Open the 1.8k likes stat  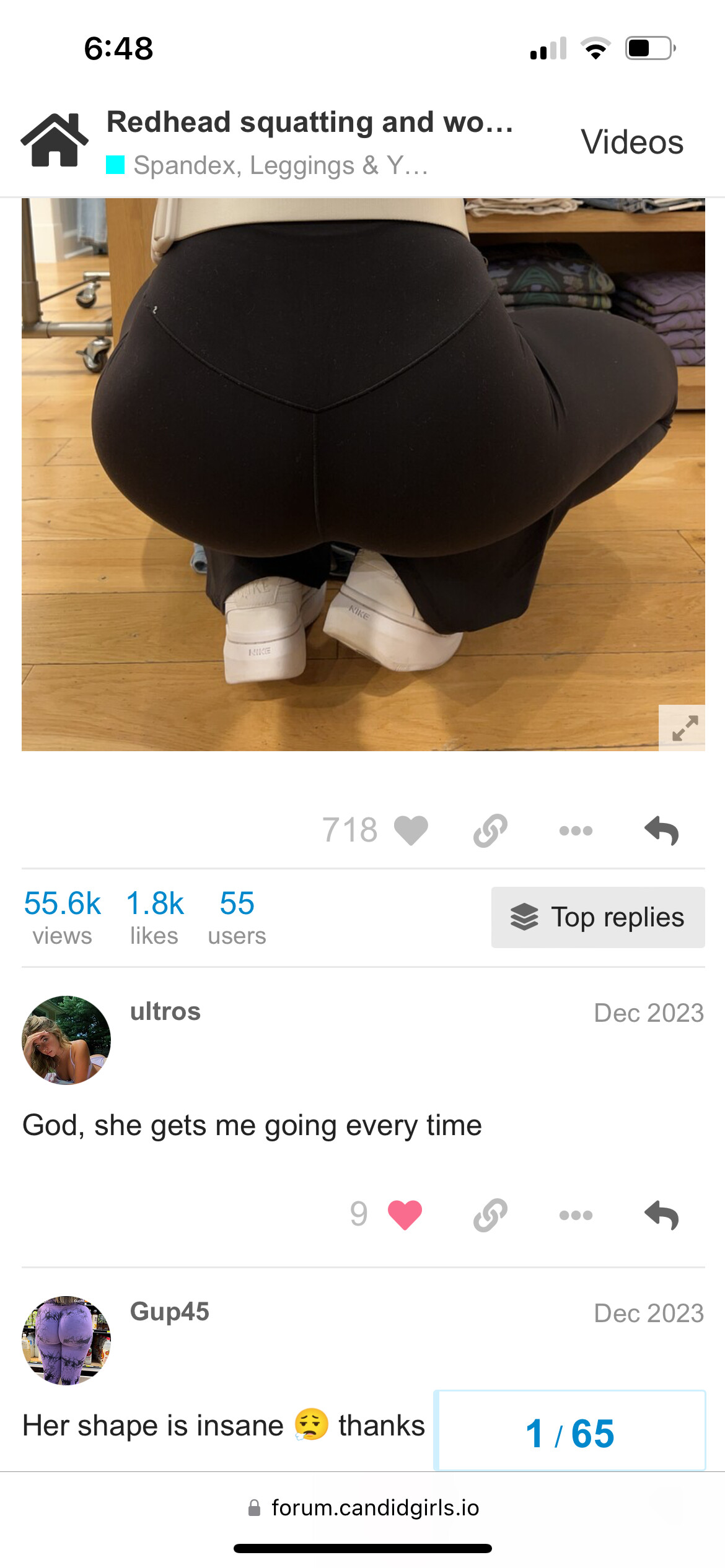154,918
